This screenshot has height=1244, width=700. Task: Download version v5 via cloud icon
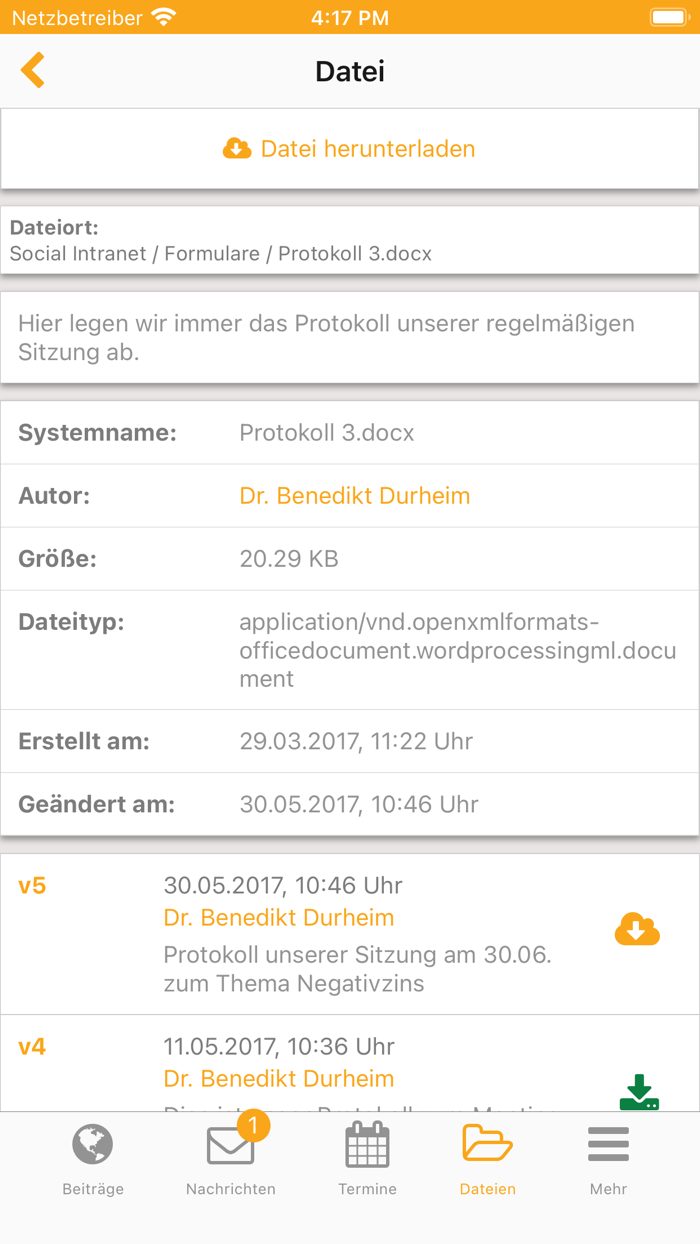click(637, 931)
